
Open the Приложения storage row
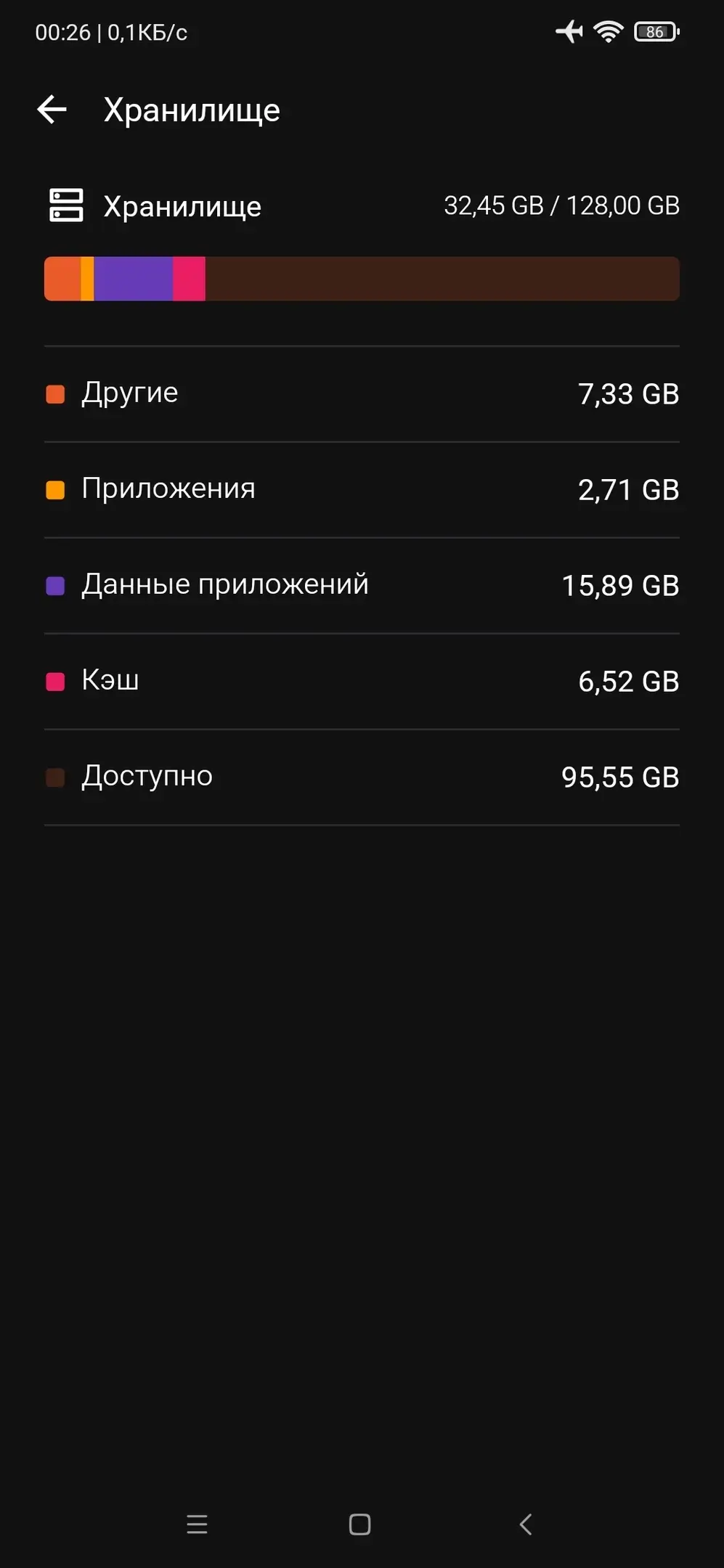click(362, 489)
